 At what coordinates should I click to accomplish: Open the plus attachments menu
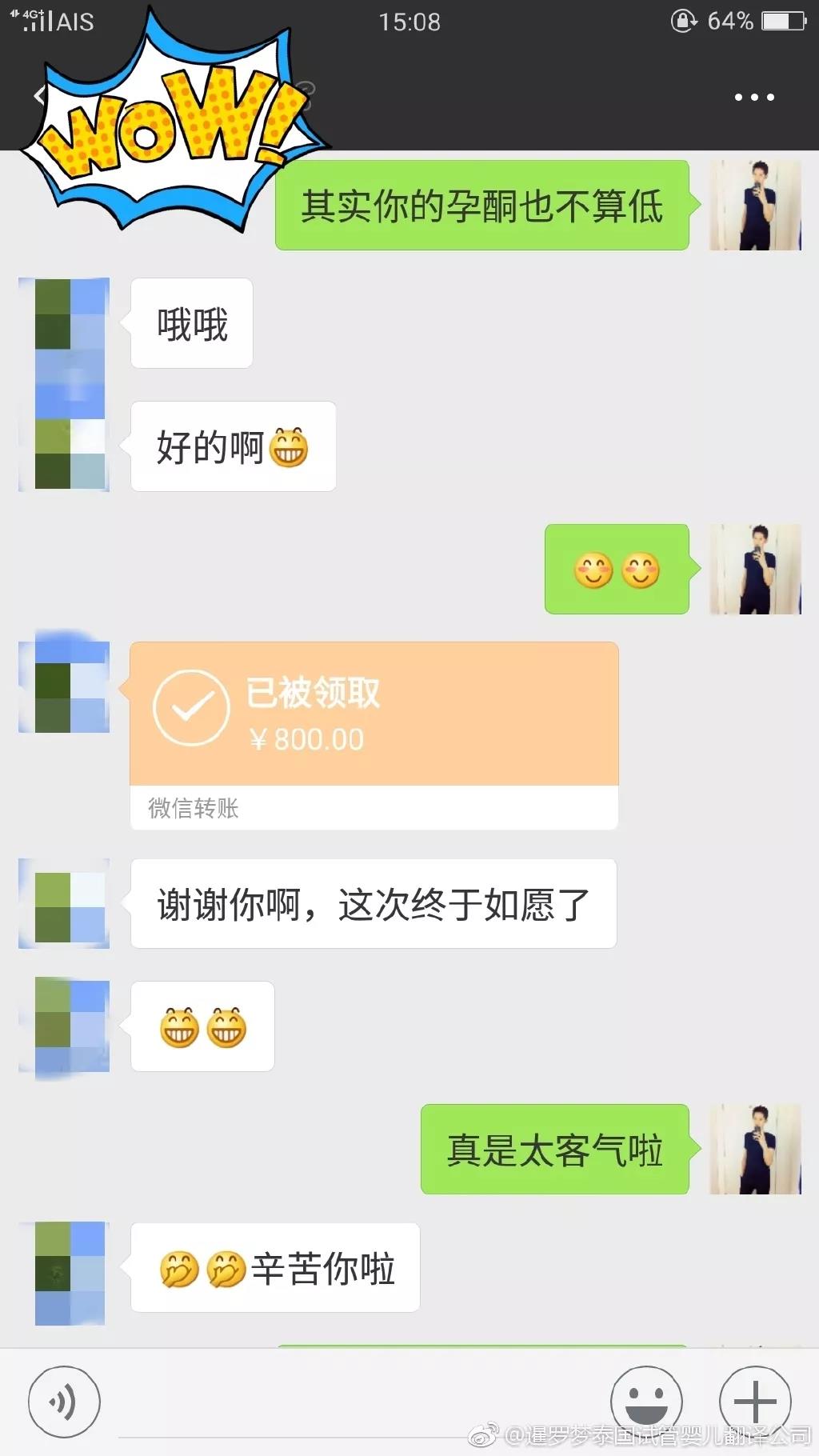click(755, 1400)
